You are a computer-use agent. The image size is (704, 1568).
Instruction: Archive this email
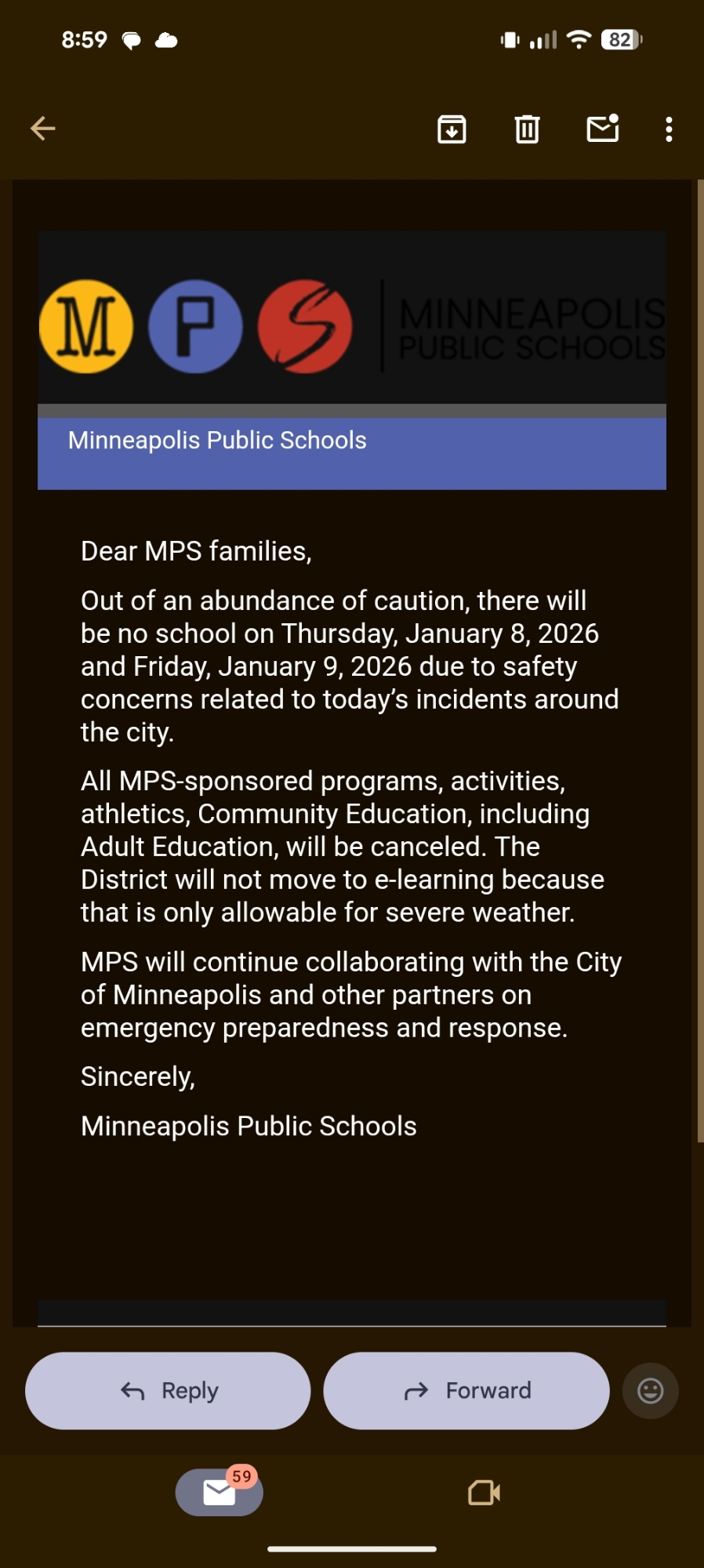[452, 129]
